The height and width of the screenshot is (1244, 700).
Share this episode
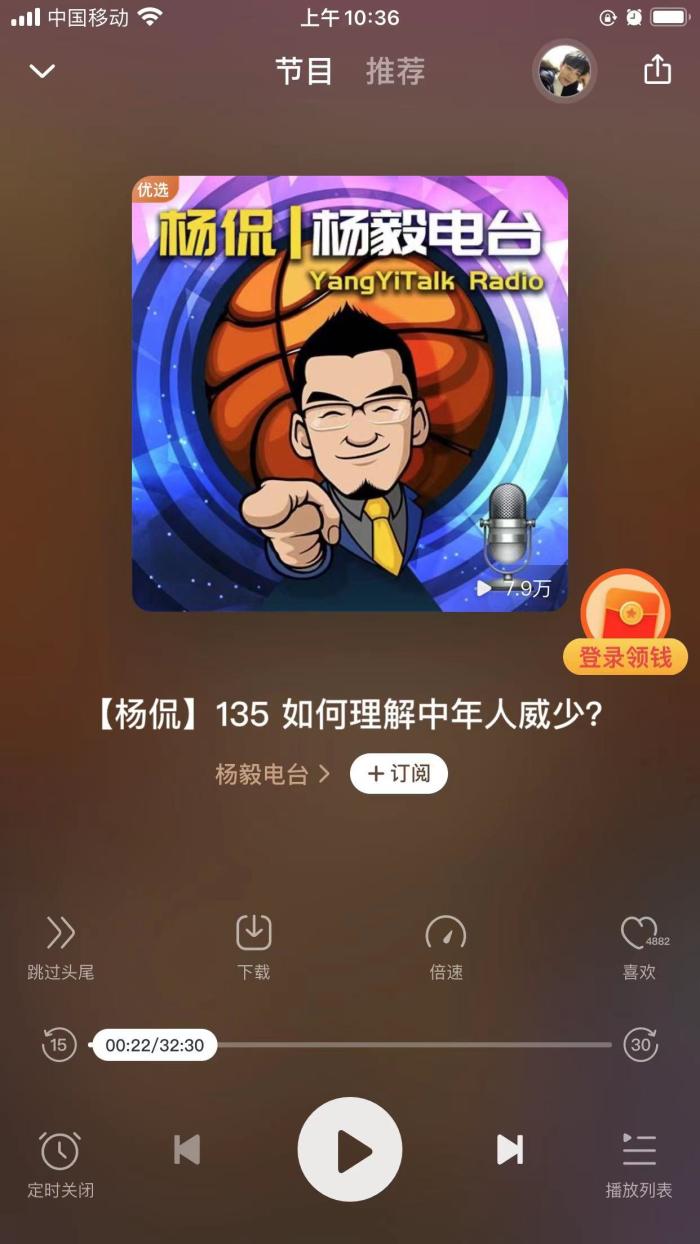[x=657, y=70]
